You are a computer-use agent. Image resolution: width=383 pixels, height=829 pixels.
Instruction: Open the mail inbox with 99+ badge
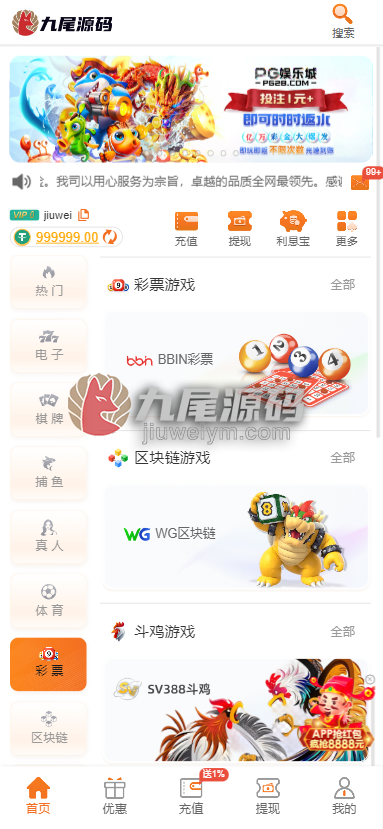point(361,182)
